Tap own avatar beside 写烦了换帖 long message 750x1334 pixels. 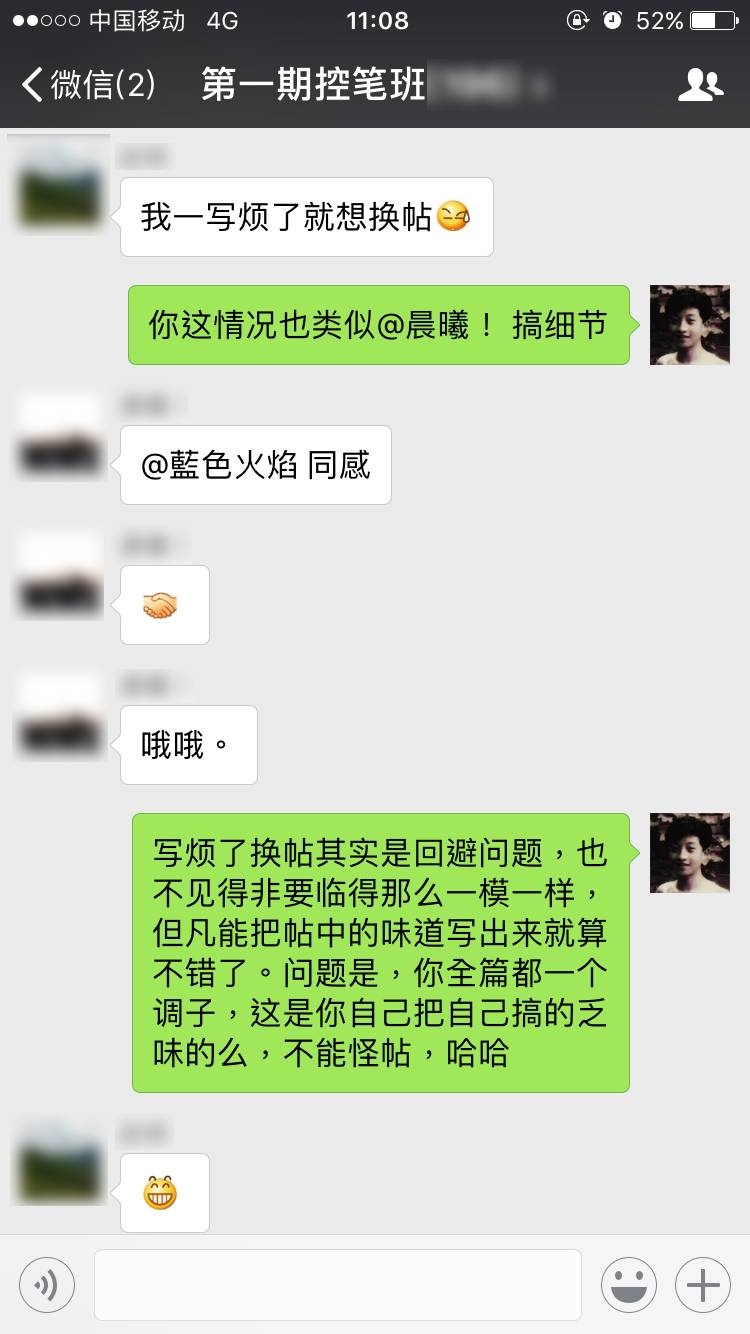point(690,853)
